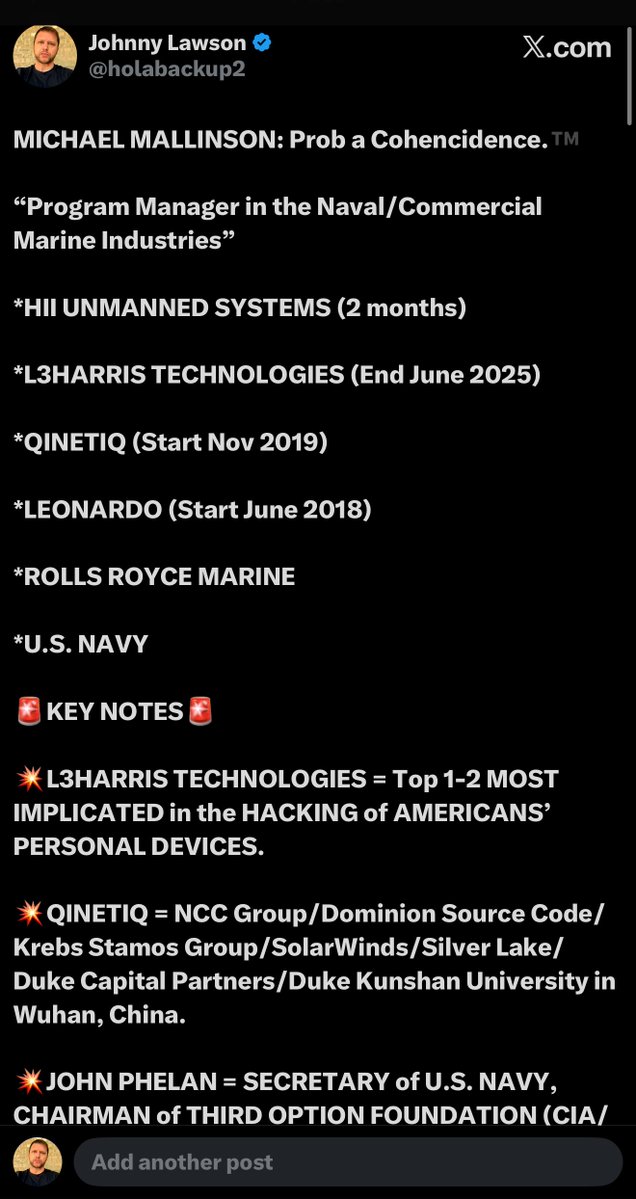
Task: Open Johnny Lawson's profile picture
Action: (x=44, y=56)
